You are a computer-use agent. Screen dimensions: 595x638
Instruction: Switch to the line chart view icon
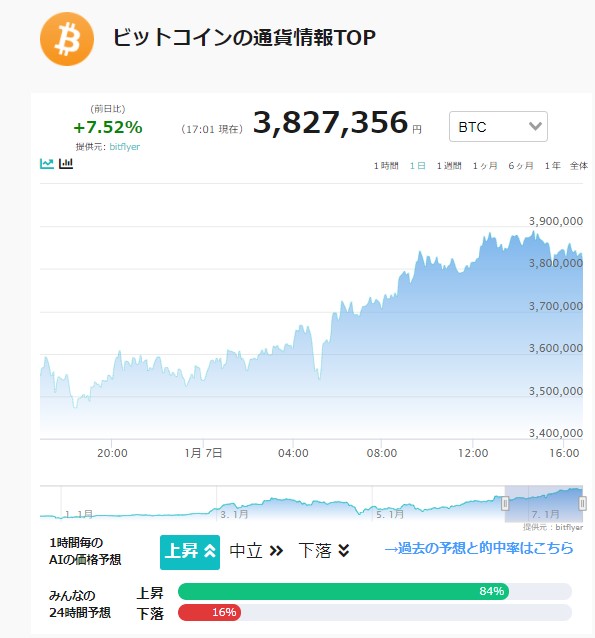click(x=47, y=164)
